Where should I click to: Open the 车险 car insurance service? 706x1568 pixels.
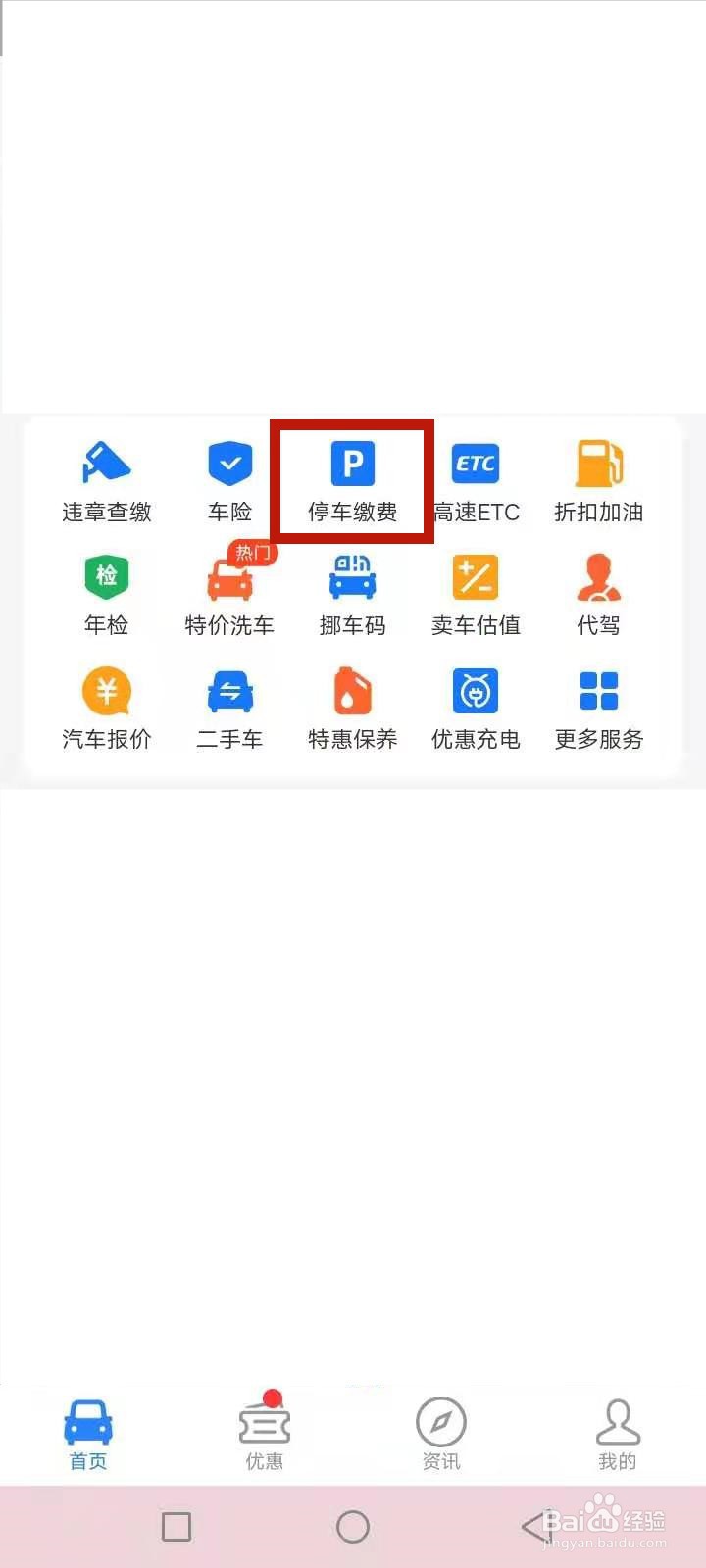[229, 482]
